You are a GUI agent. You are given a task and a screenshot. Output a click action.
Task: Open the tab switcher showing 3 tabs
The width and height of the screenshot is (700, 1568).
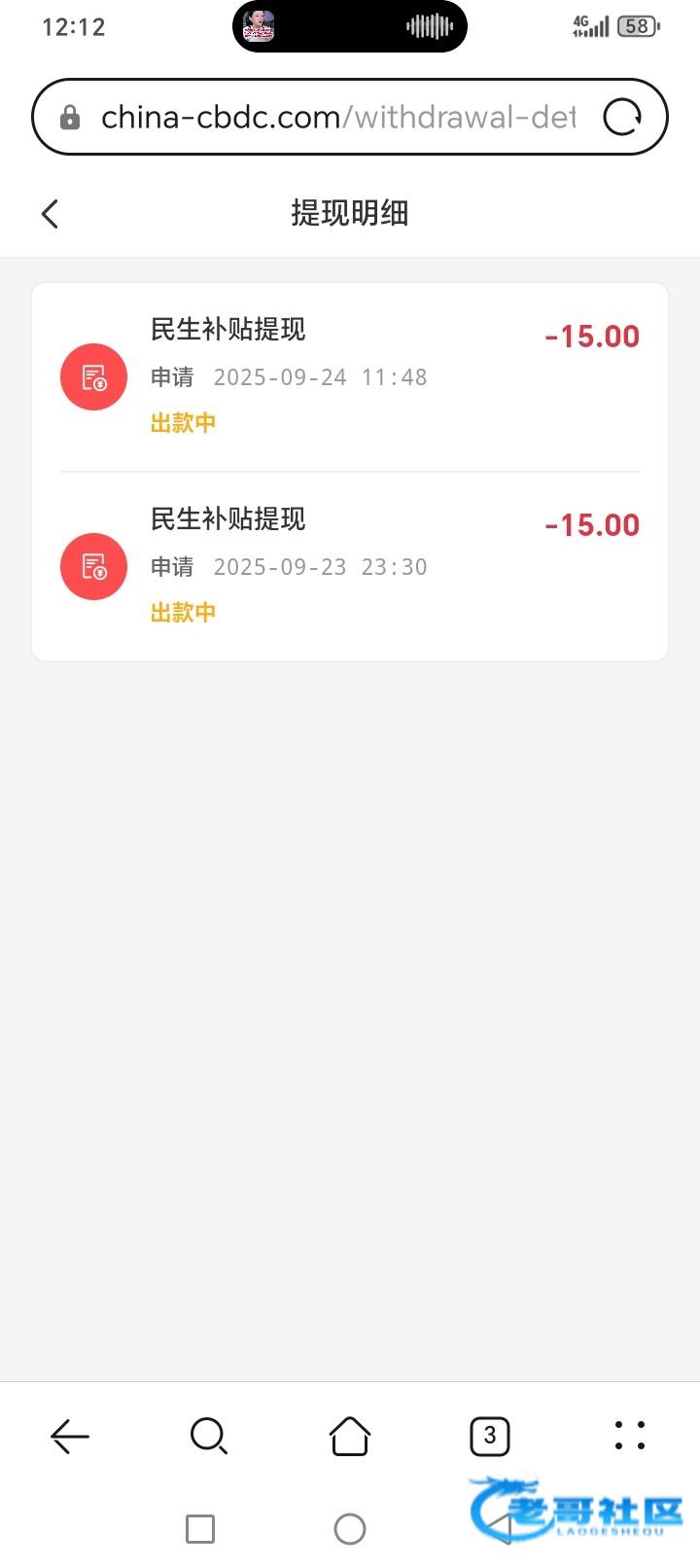(x=490, y=1436)
